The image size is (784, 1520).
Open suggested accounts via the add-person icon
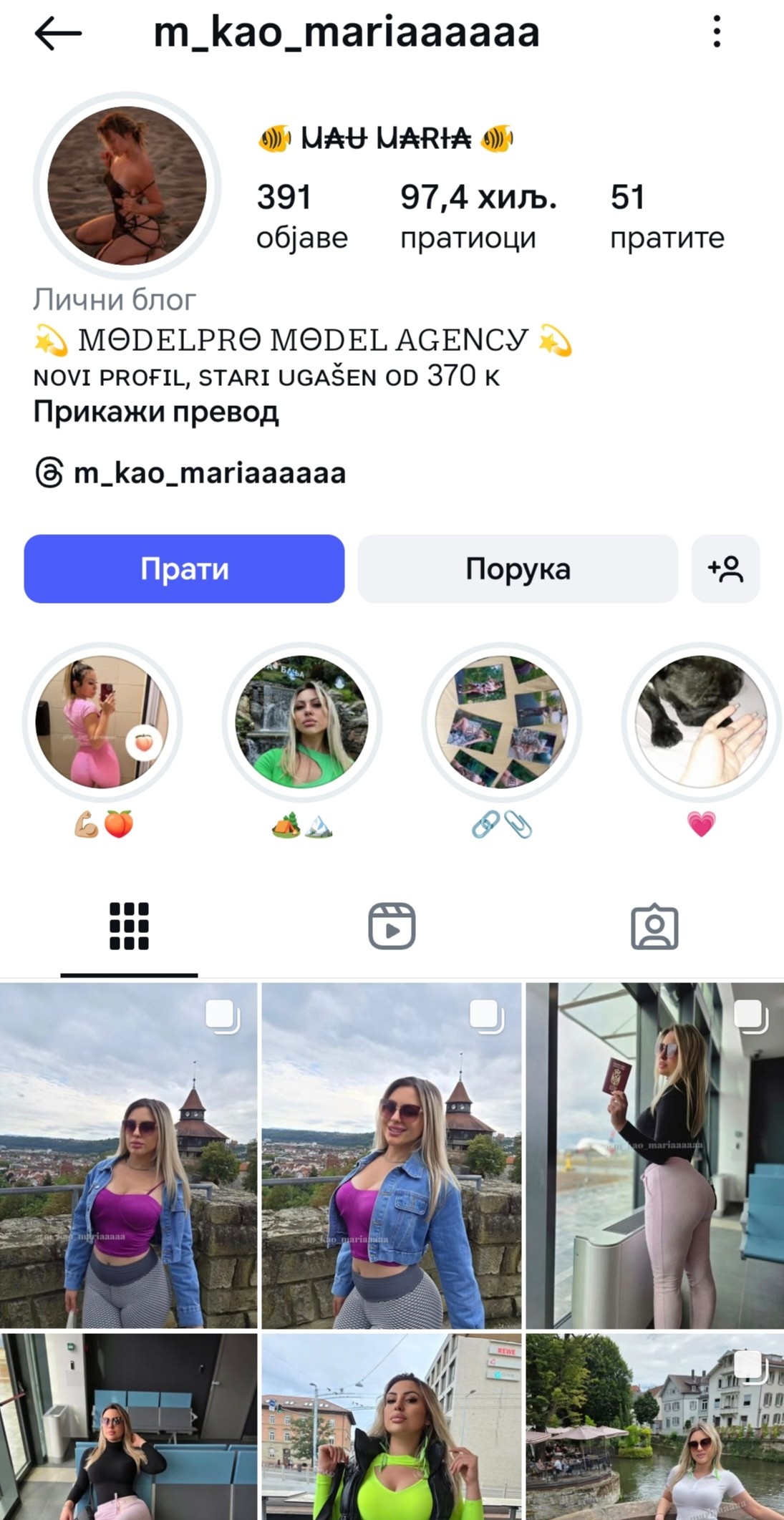725,569
